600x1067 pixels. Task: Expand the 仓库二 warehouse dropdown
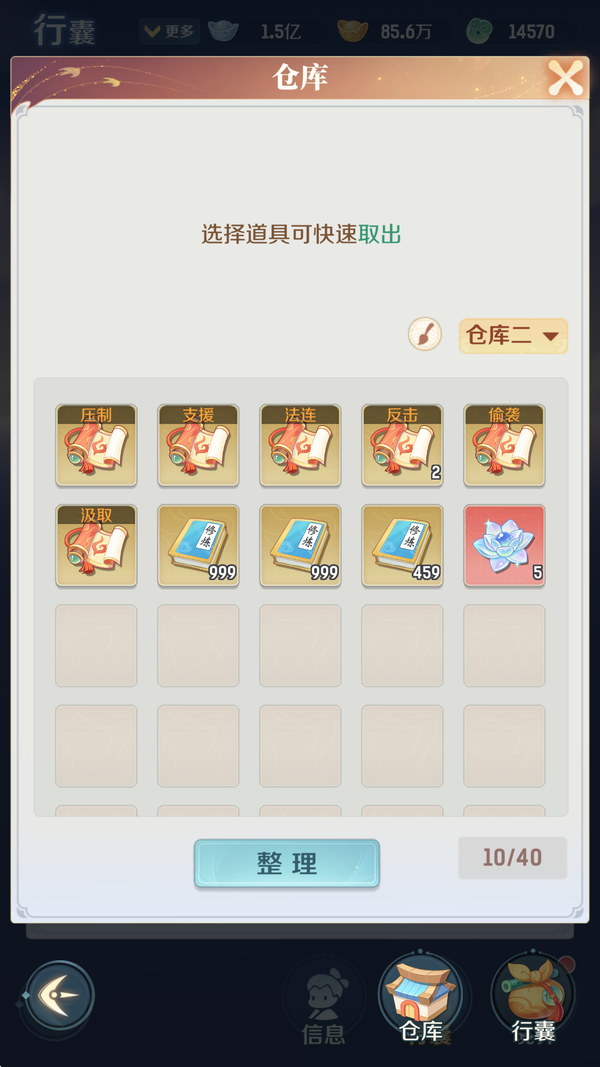point(513,336)
